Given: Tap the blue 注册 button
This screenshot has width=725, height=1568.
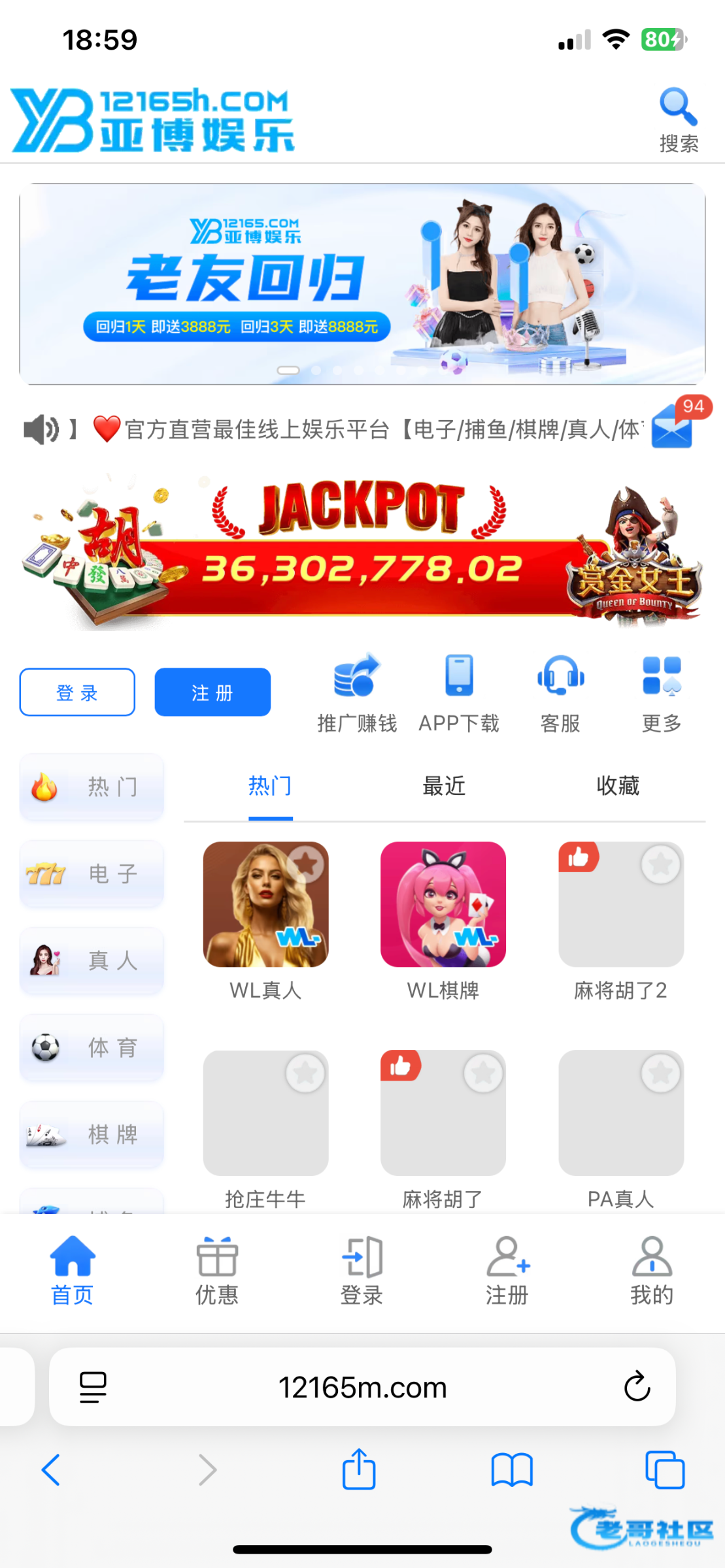Looking at the screenshot, I should pyautogui.click(x=212, y=693).
